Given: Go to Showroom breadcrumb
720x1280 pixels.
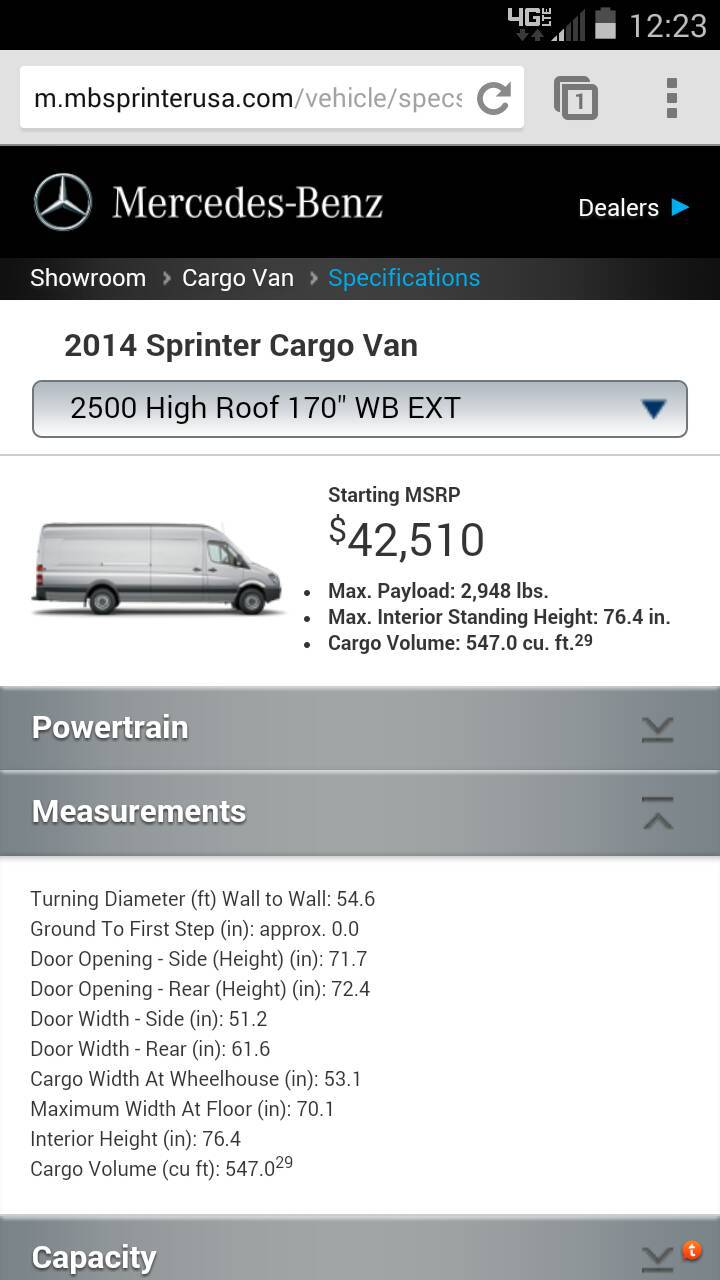Looking at the screenshot, I should tap(88, 278).
